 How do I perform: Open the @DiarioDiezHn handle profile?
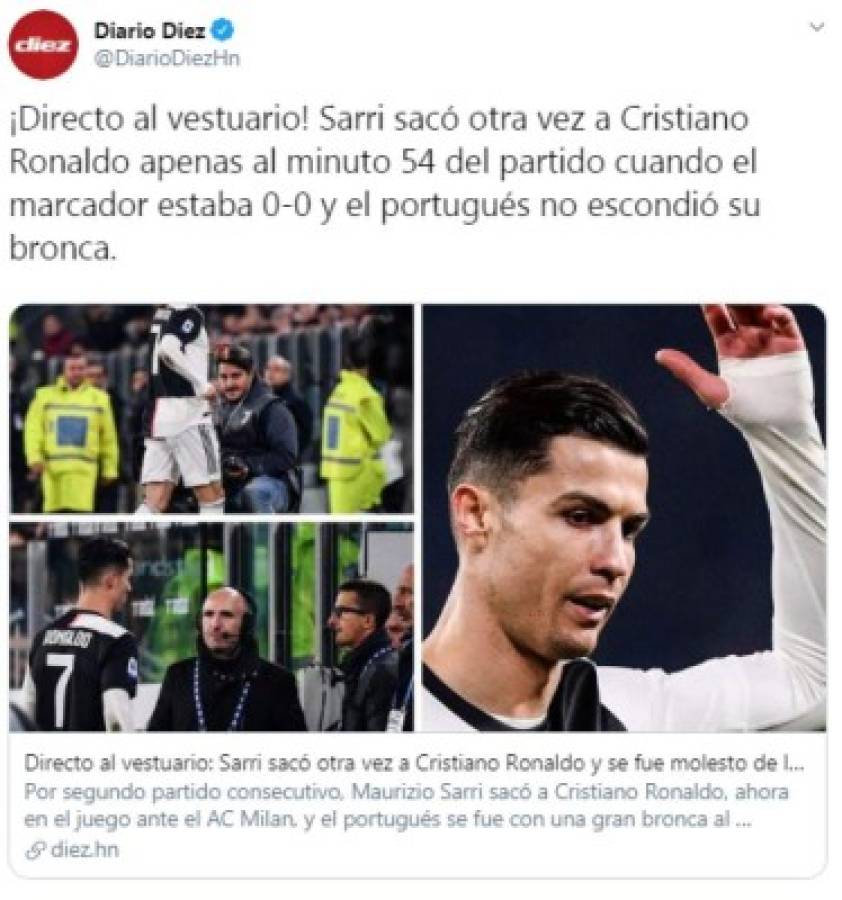(167, 59)
